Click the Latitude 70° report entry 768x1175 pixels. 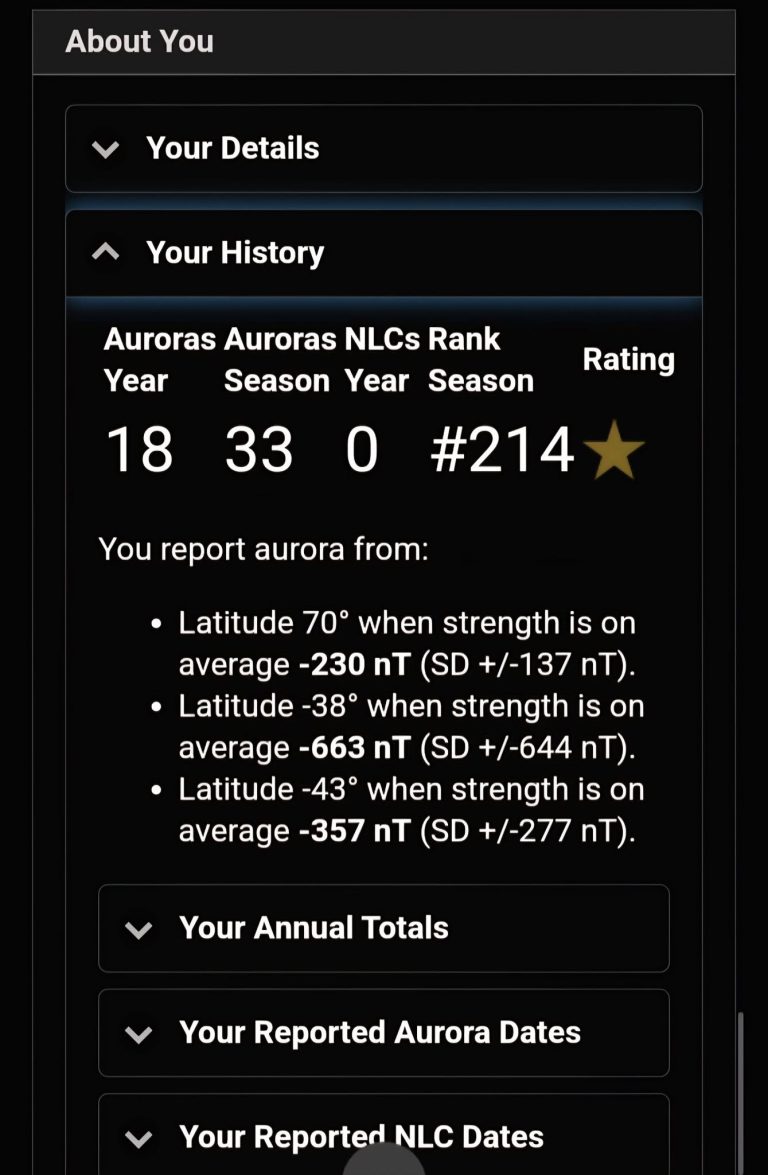pos(400,643)
